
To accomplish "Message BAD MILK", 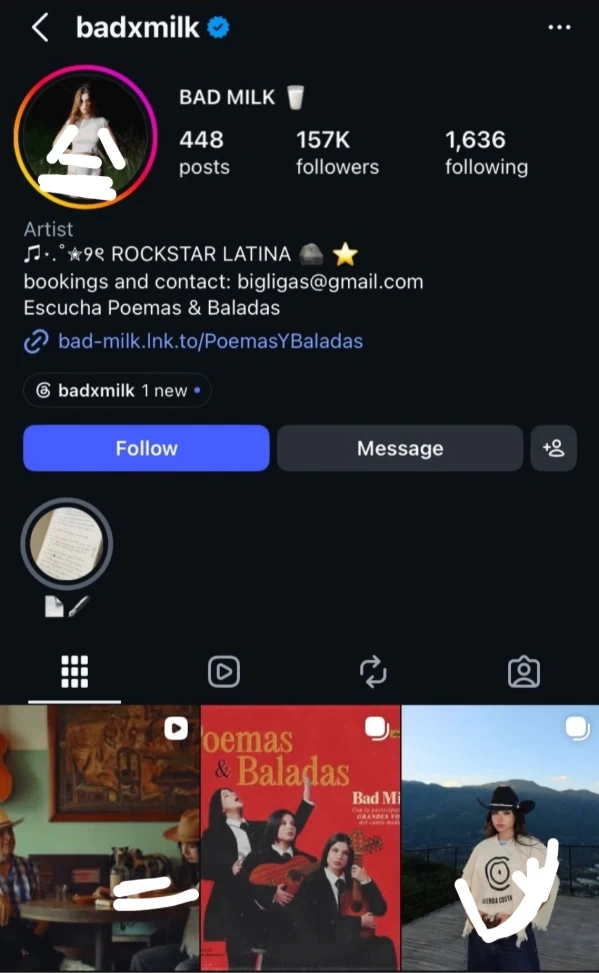I will click(x=400, y=448).
